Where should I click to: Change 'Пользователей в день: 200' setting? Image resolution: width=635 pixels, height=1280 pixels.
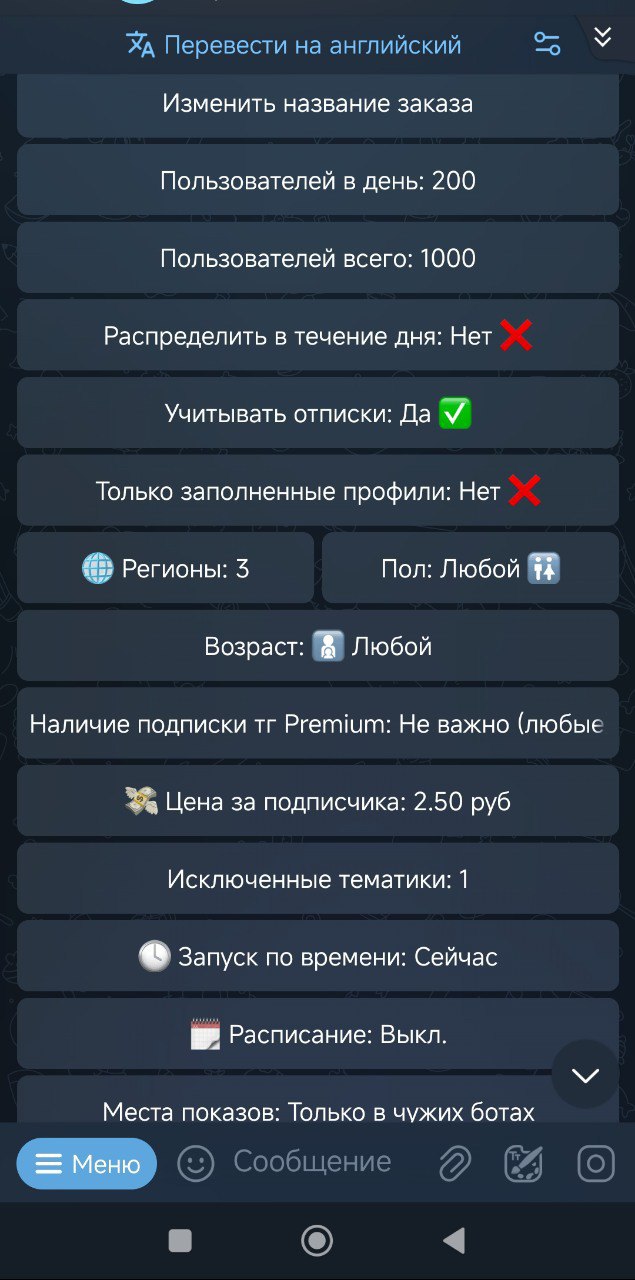pos(317,181)
